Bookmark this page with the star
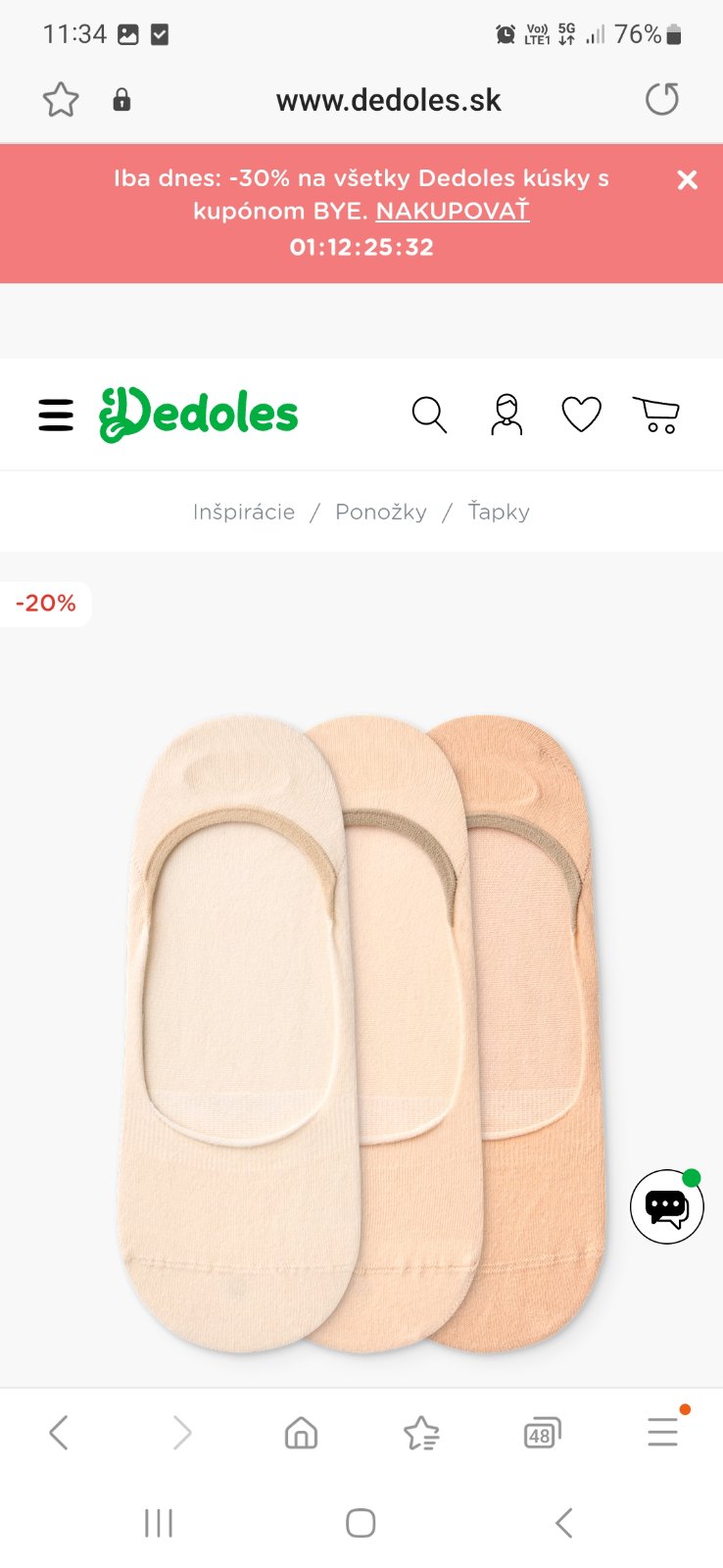The width and height of the screenshot is (723, 1568). [61, 100]
